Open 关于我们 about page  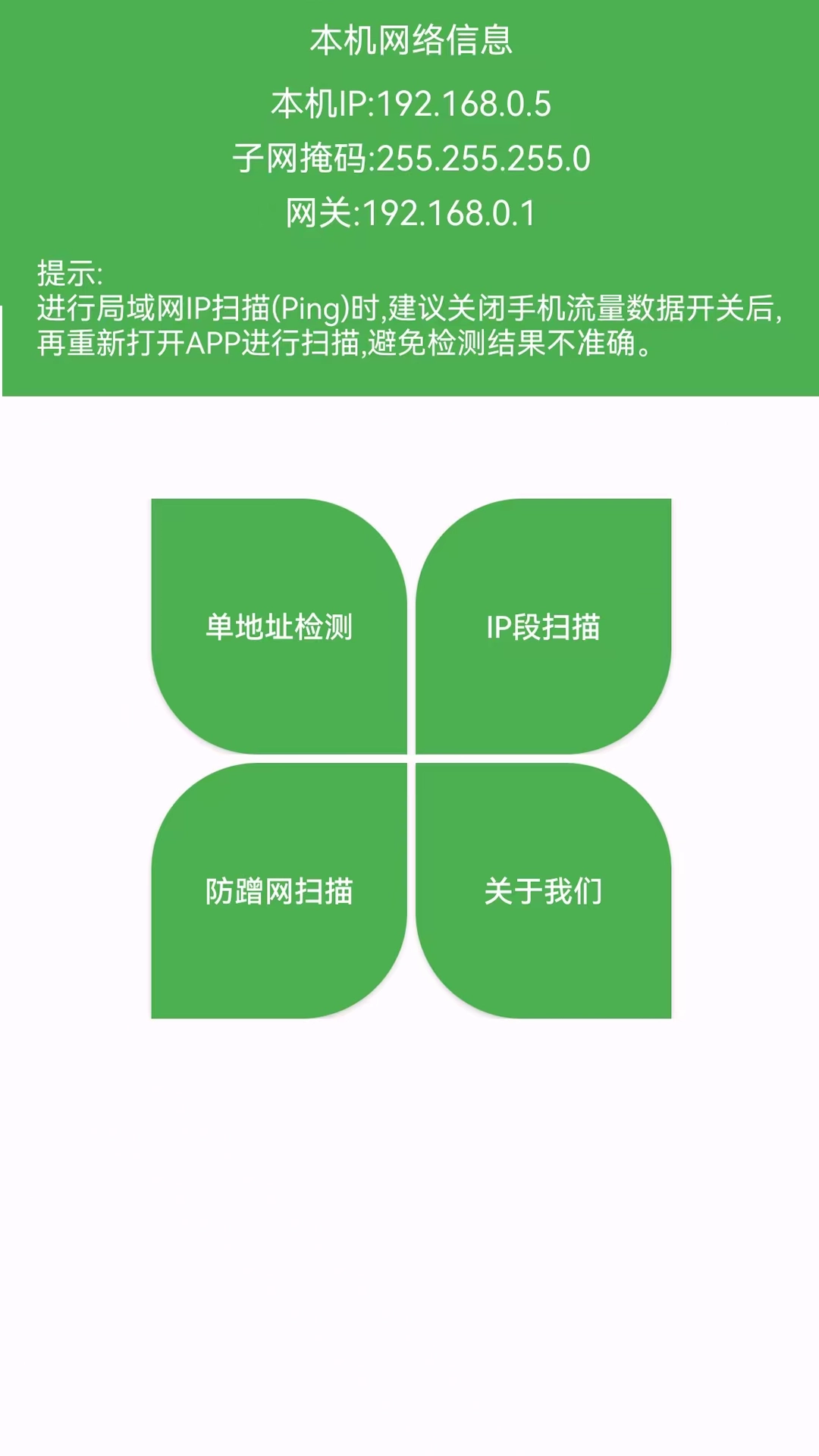tap(543, 890)
